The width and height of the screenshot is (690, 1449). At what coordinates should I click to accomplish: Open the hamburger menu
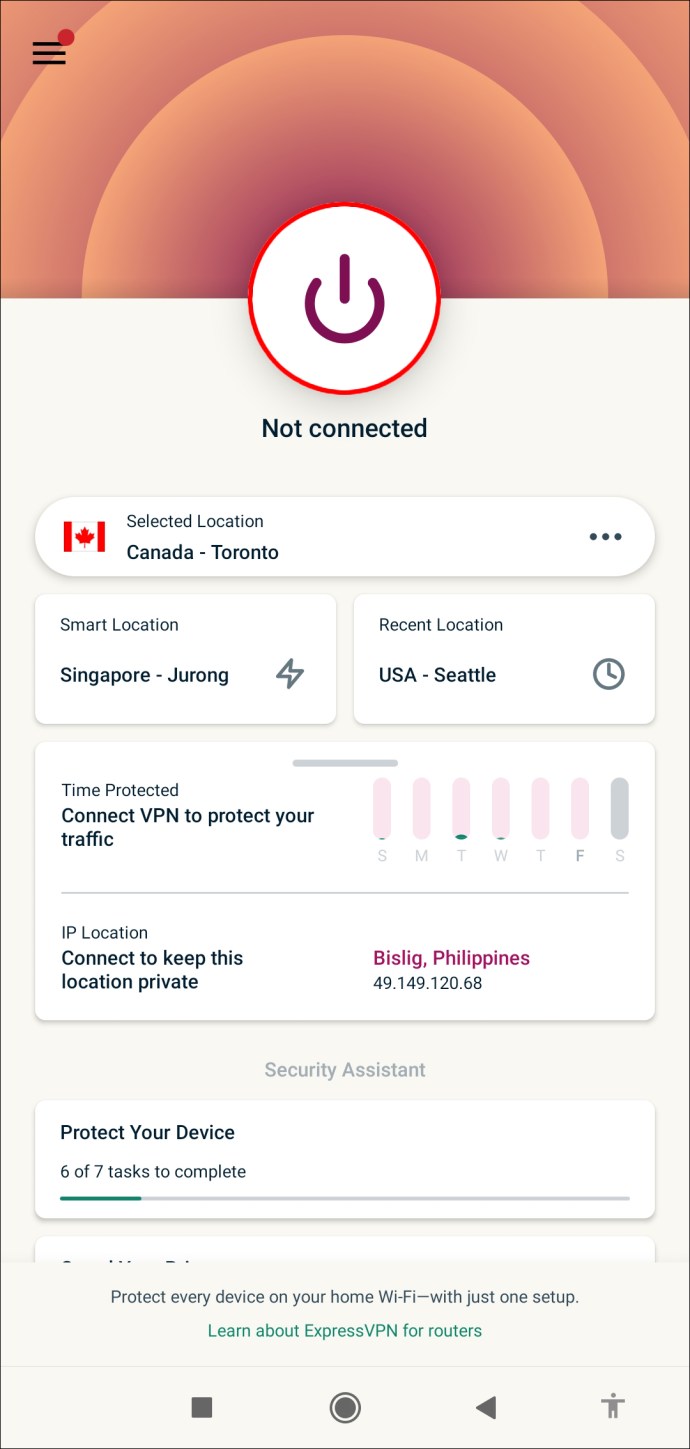[x=49, y=53]
